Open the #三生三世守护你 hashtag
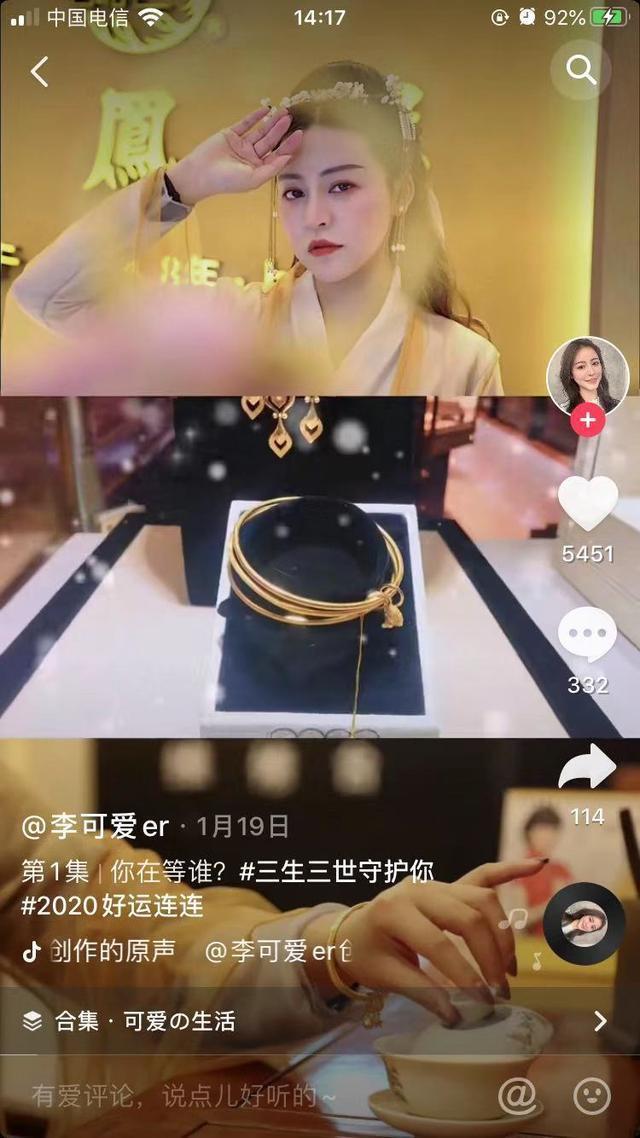Screen dimensions: 640x1138 (x=337, y=871)
